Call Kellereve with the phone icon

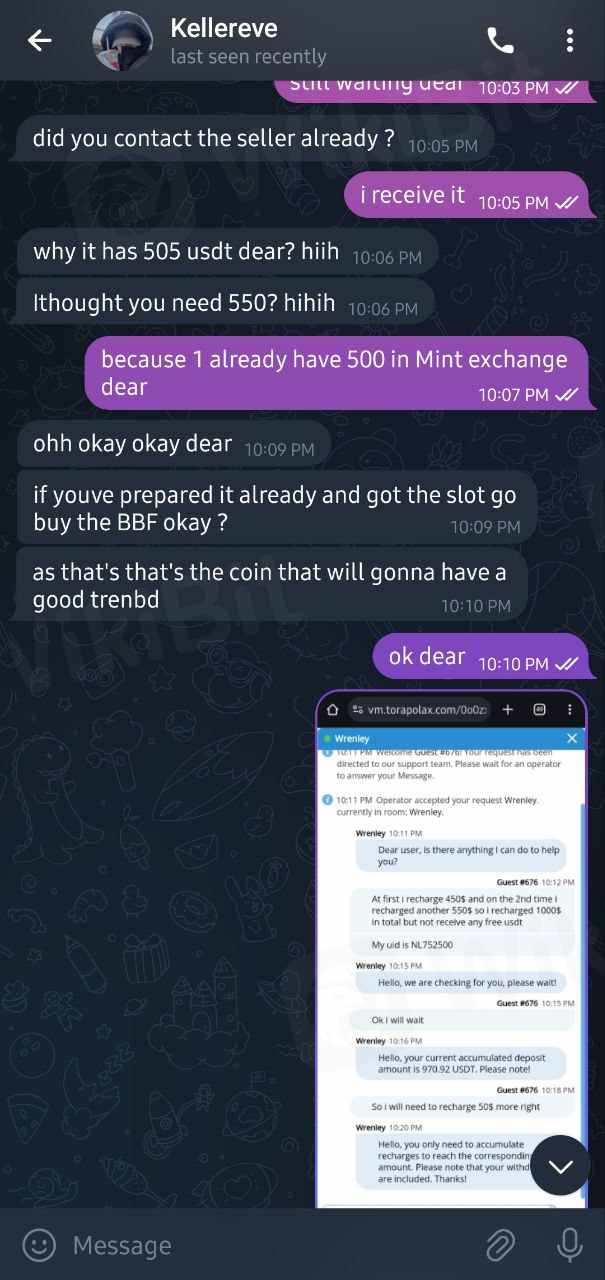pyautogui.click(x=499, y=41)
